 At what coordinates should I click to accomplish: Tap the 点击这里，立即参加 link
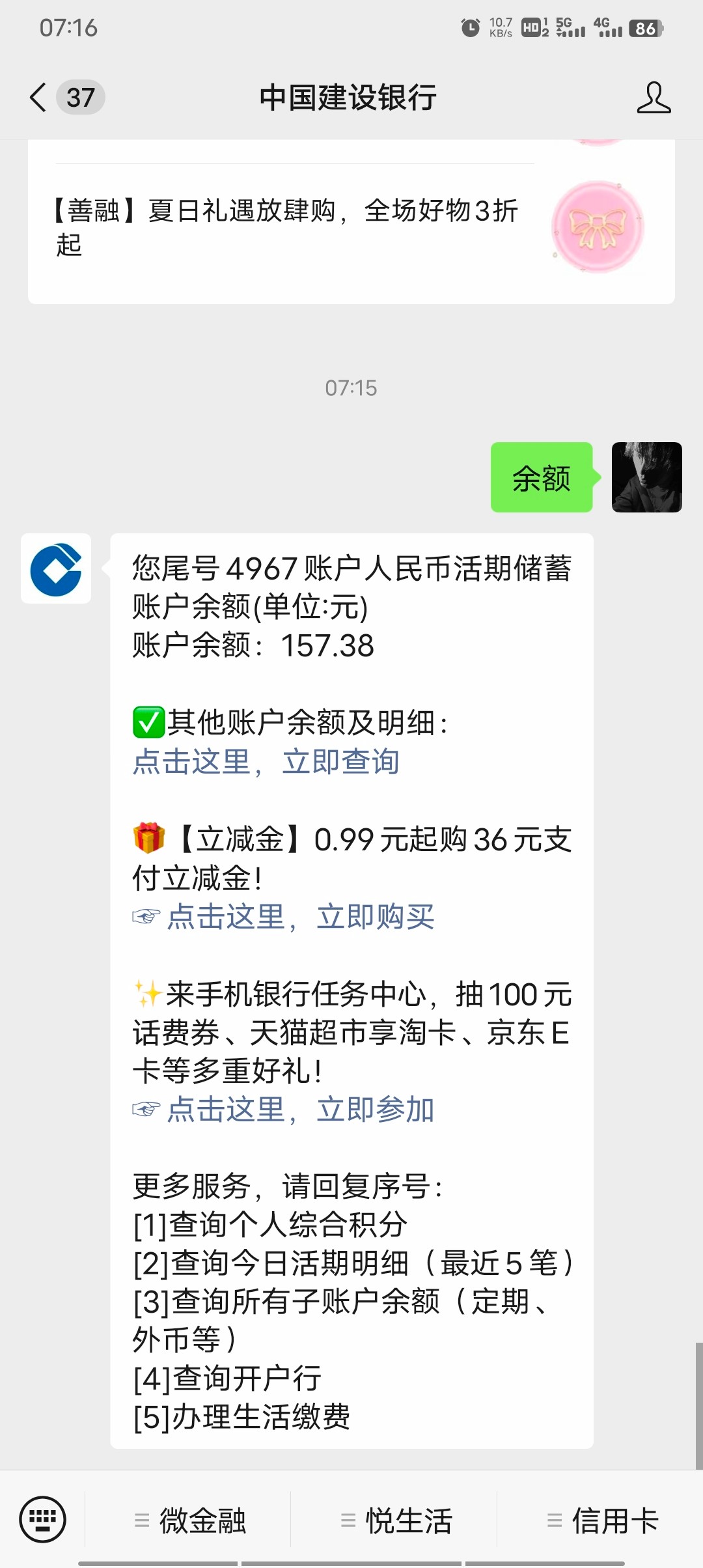[299, 1110]
